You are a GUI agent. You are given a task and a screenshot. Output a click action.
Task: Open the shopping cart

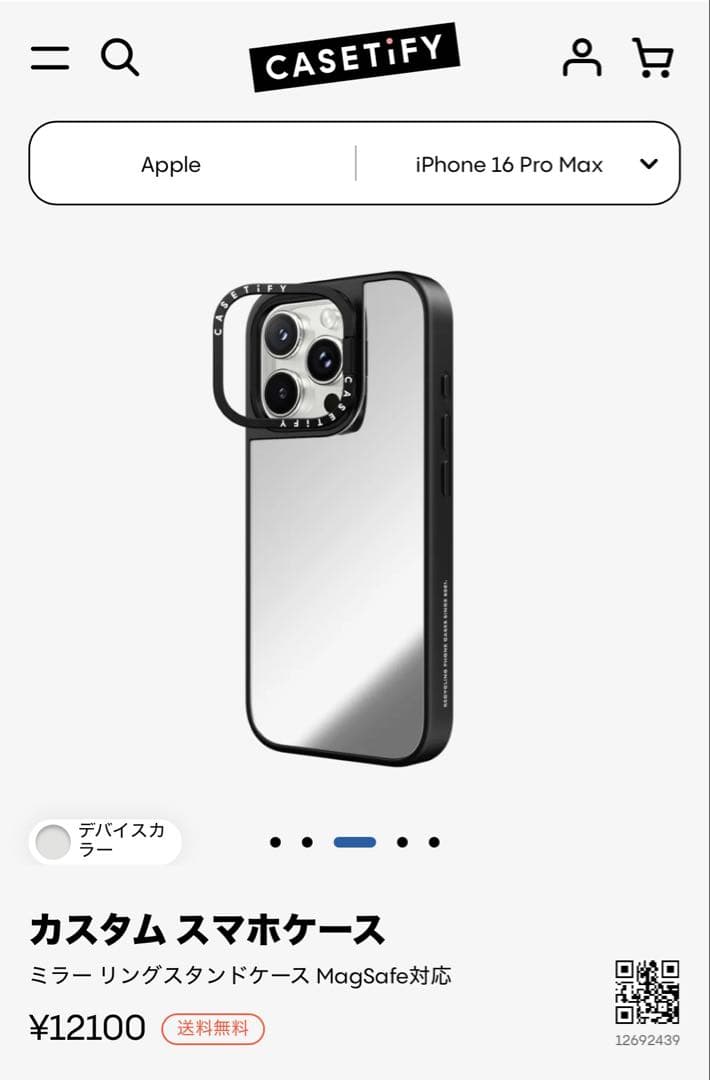click(653, 57)
